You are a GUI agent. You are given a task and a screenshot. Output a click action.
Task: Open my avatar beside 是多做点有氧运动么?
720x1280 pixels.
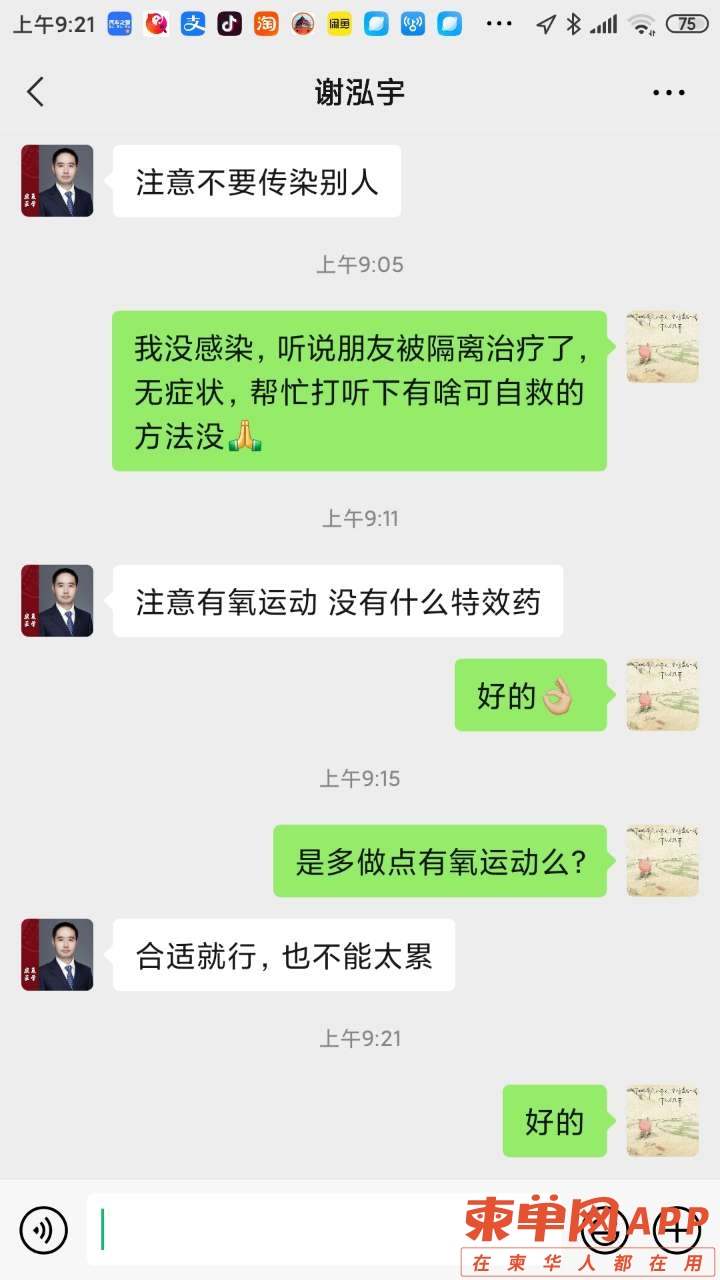tap(662, 860)
